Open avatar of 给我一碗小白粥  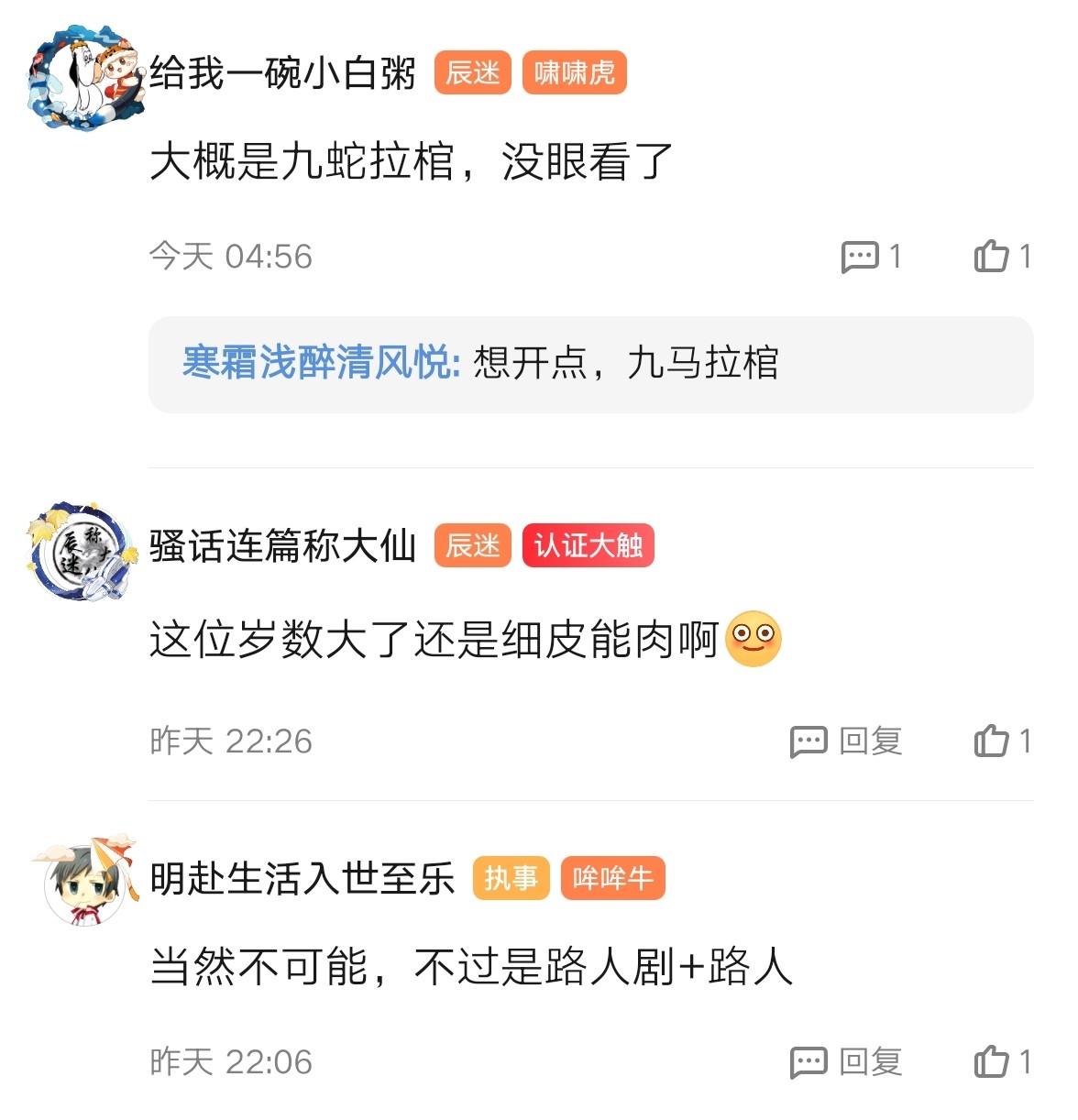pyautogui.click(x=84, y=79)
